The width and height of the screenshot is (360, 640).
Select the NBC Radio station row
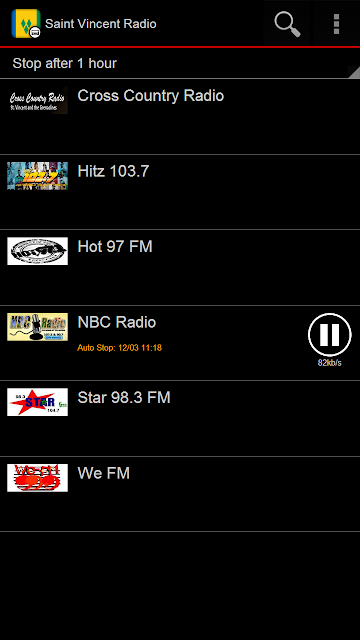click(x=180, y=343)
